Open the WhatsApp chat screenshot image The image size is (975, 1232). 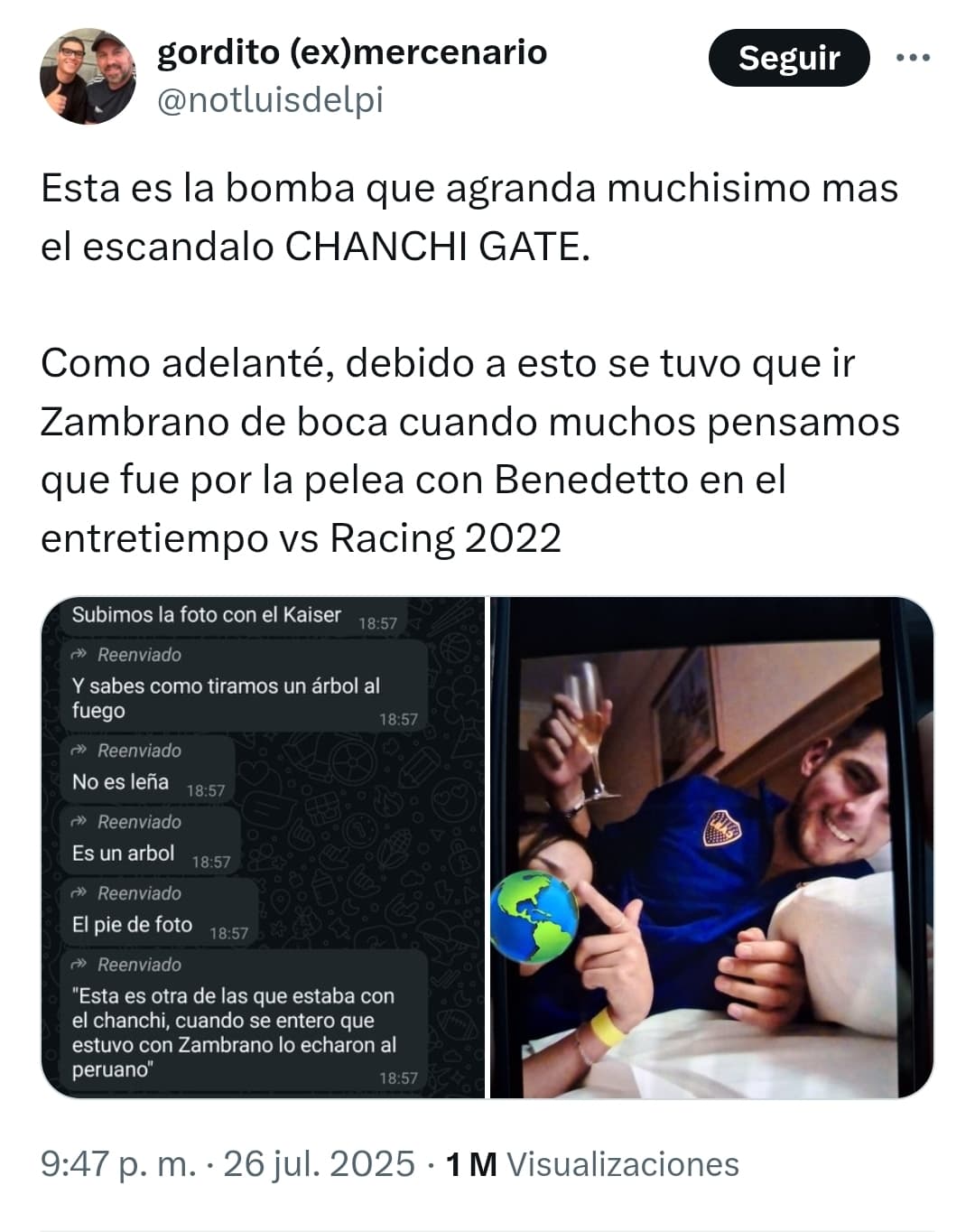(263, 847)
